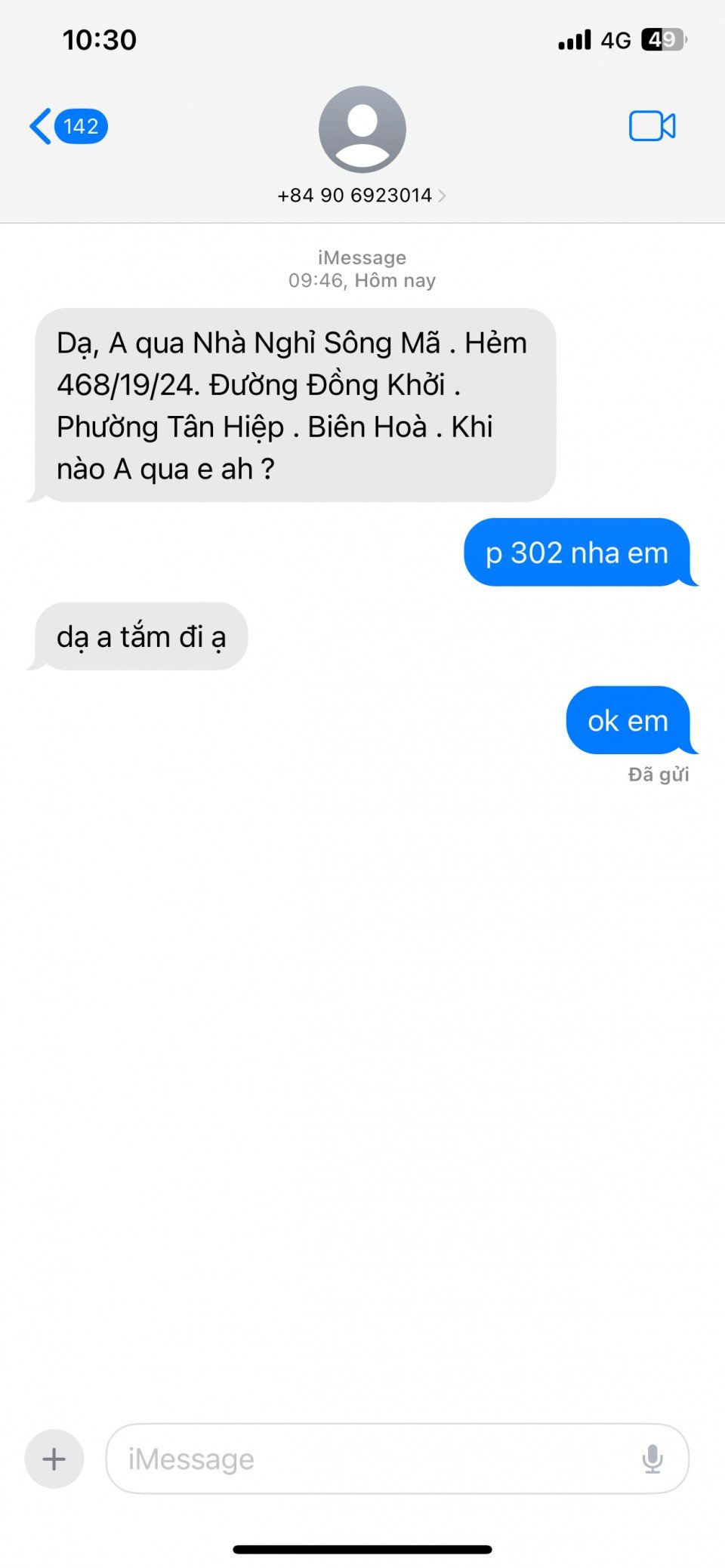
Task: Record an audio message with the microphone
Action: point(652,1459)
